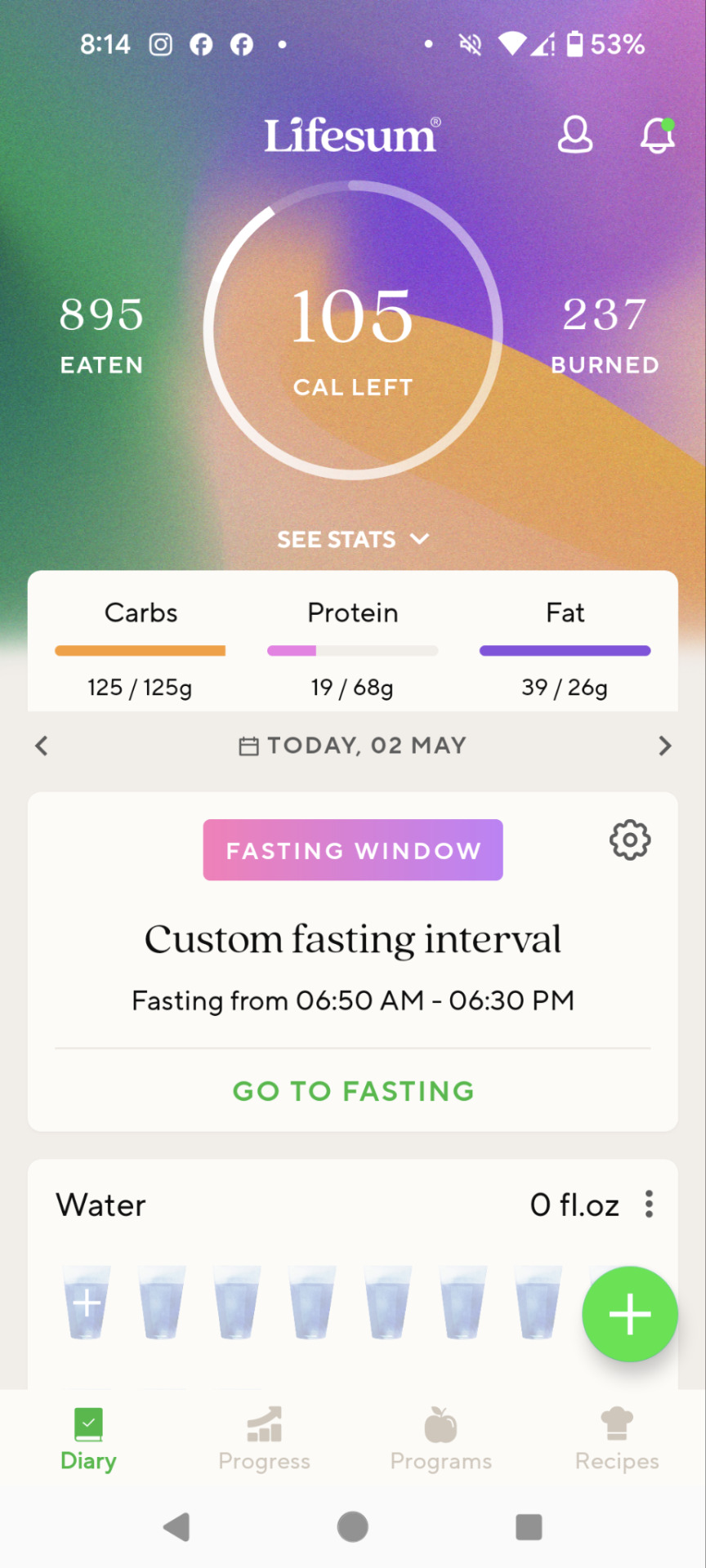Go to the system home screen
The width and height of the screenshot is (706, 1568).
point(353,1526)
